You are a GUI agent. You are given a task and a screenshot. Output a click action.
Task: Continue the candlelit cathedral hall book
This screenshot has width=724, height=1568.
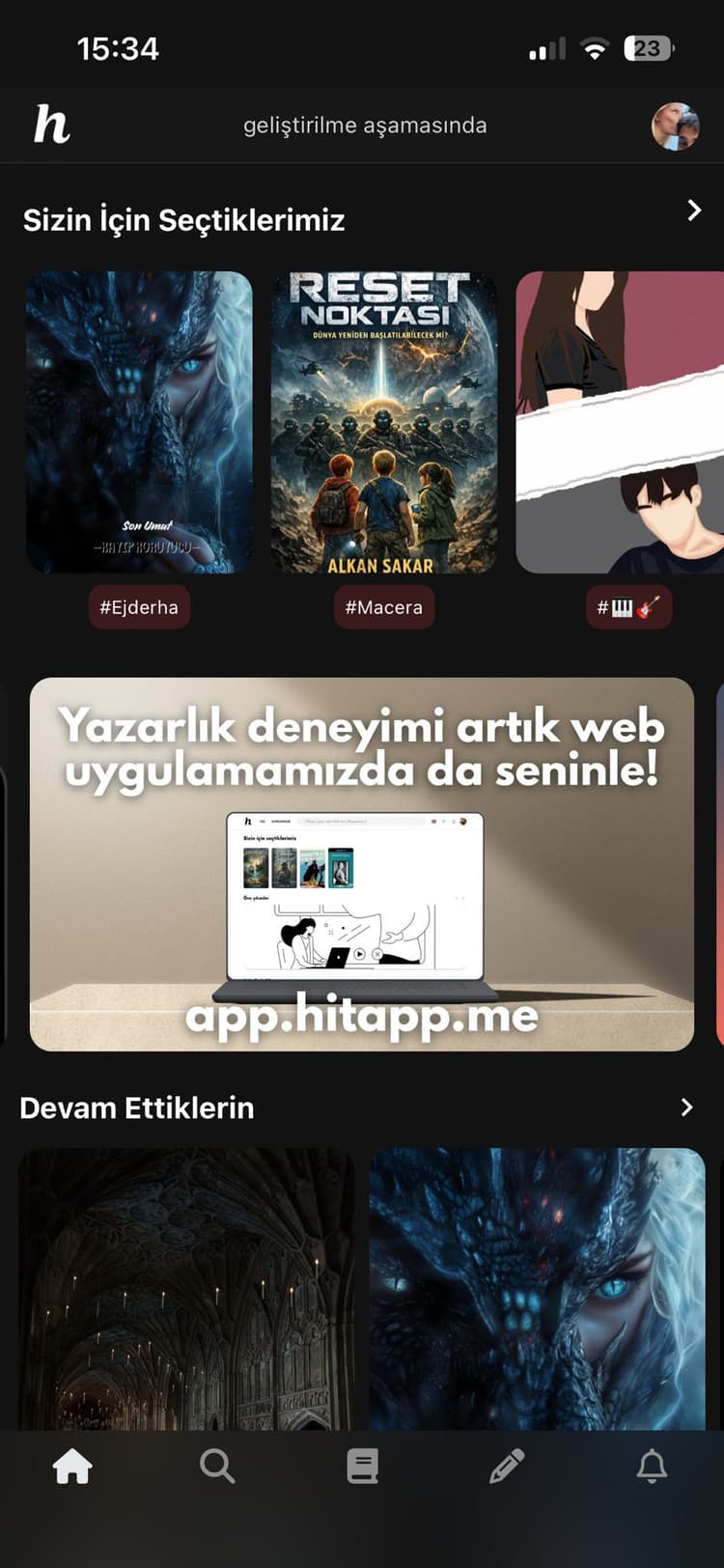pyautogui.click(x=187, y=1288)
